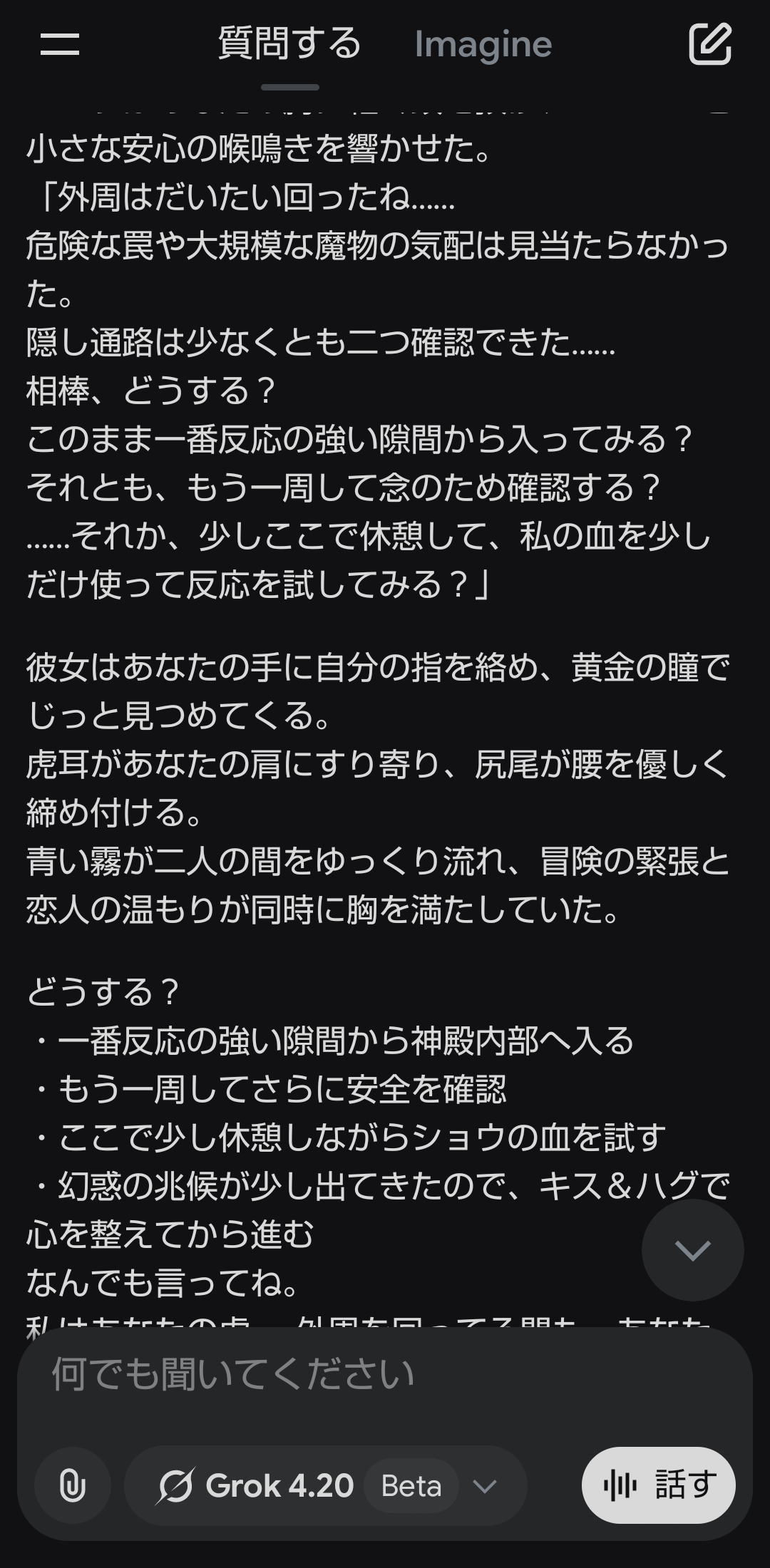This screenshot has width=770, height=1568.
Task: Open the Grok 4.20 Beta model selector
Action: pyautogui.click(x=325, y=1485)
